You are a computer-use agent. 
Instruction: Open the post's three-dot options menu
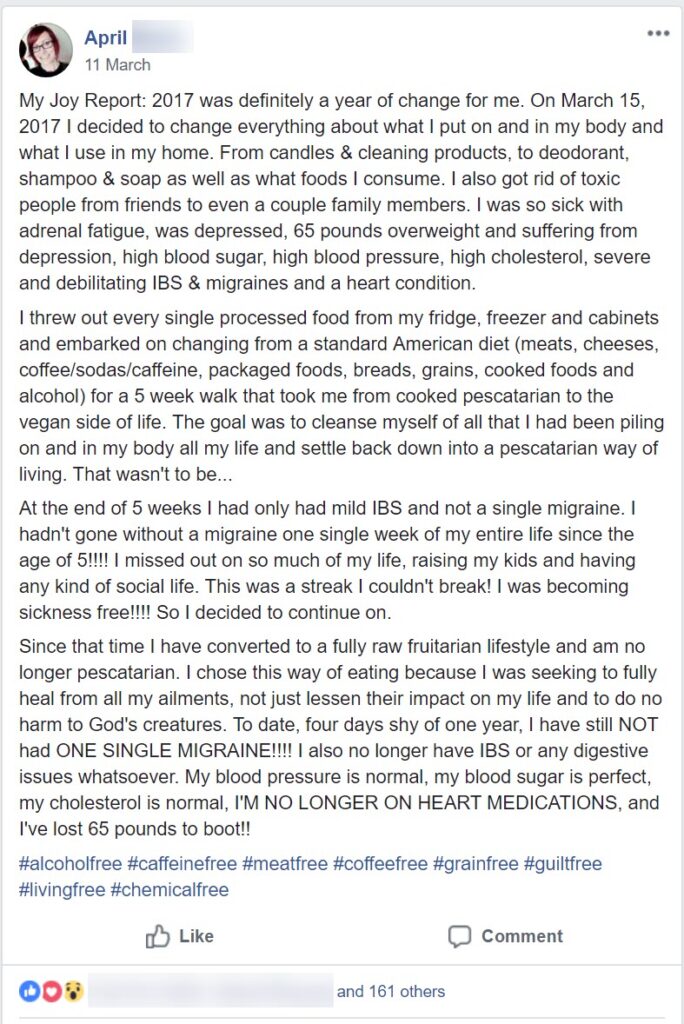(x=657, y=34)
